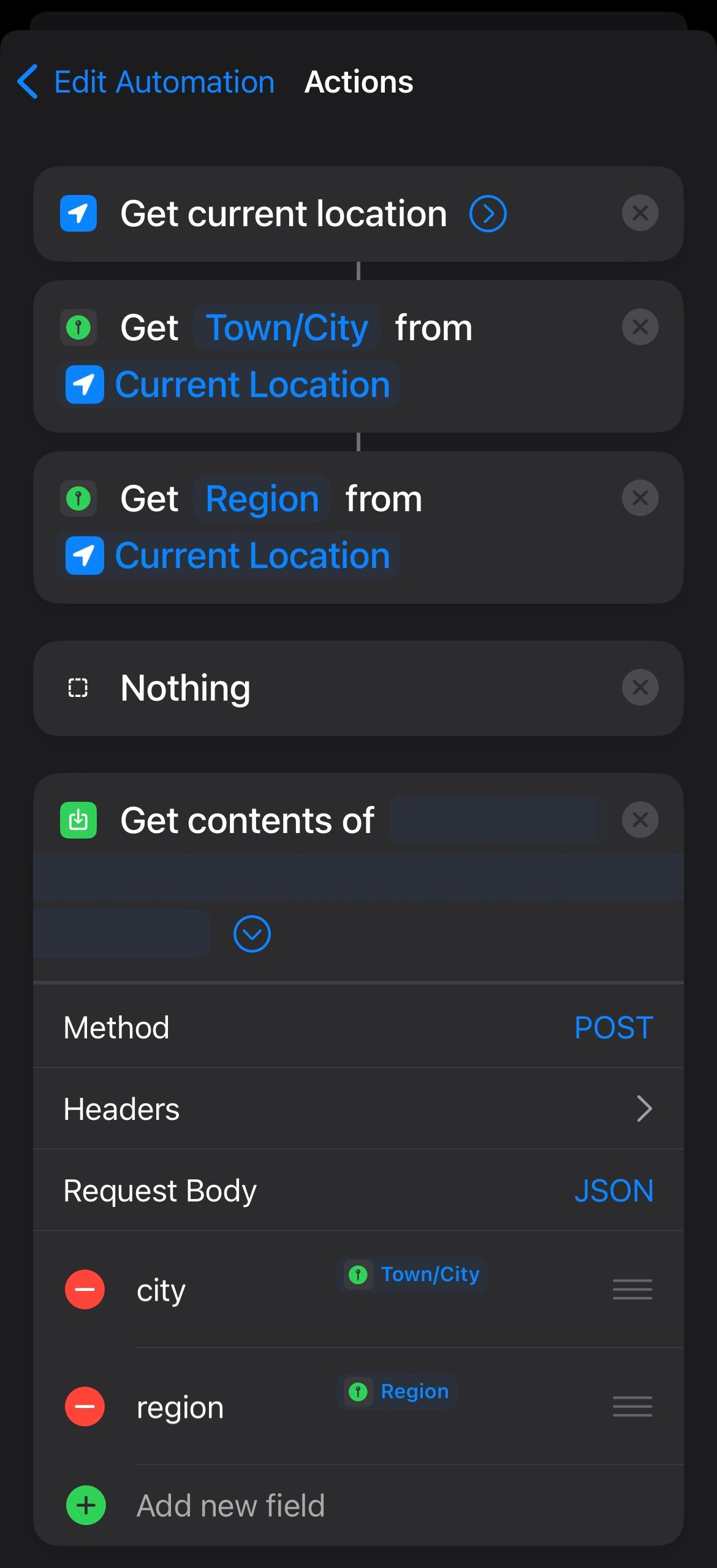Viewport: 717px width, 1568px height.
Task: Delete the Get contents of action
Action: pyautogui.click(x=640, y=820)
